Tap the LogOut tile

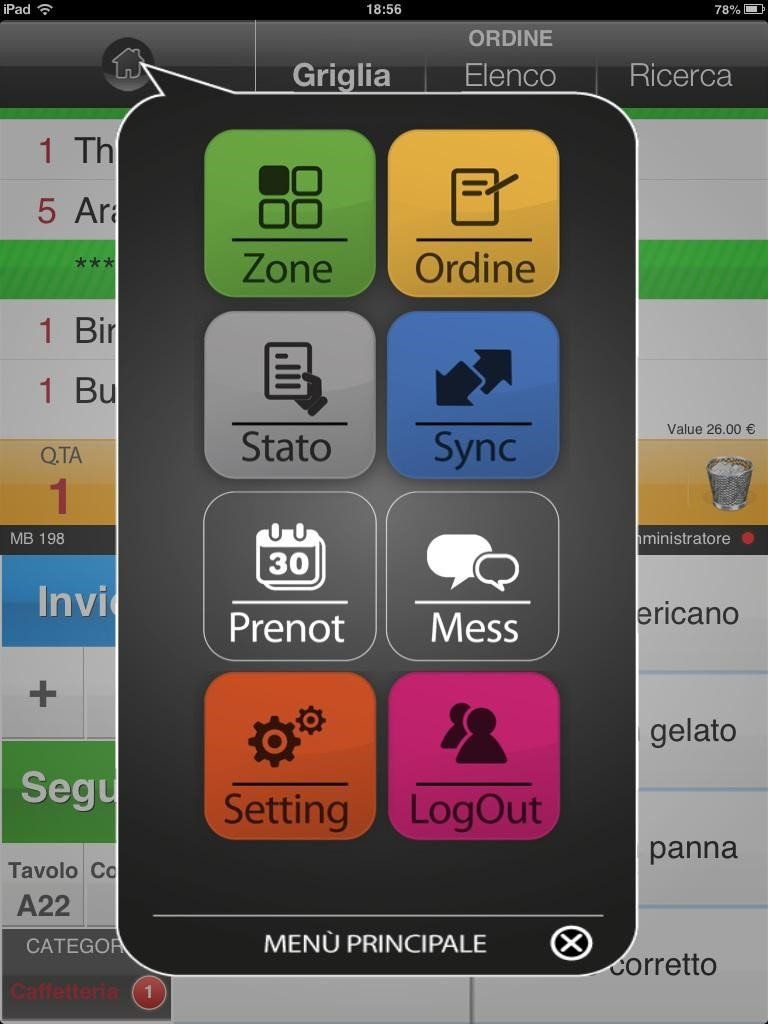[x=473, y=756]
